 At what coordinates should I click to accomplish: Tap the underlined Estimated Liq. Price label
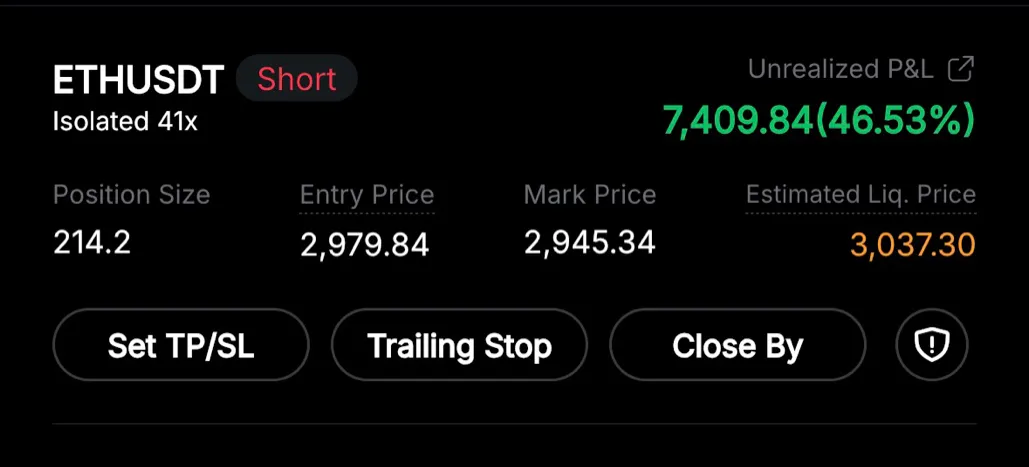click(860, 195)
